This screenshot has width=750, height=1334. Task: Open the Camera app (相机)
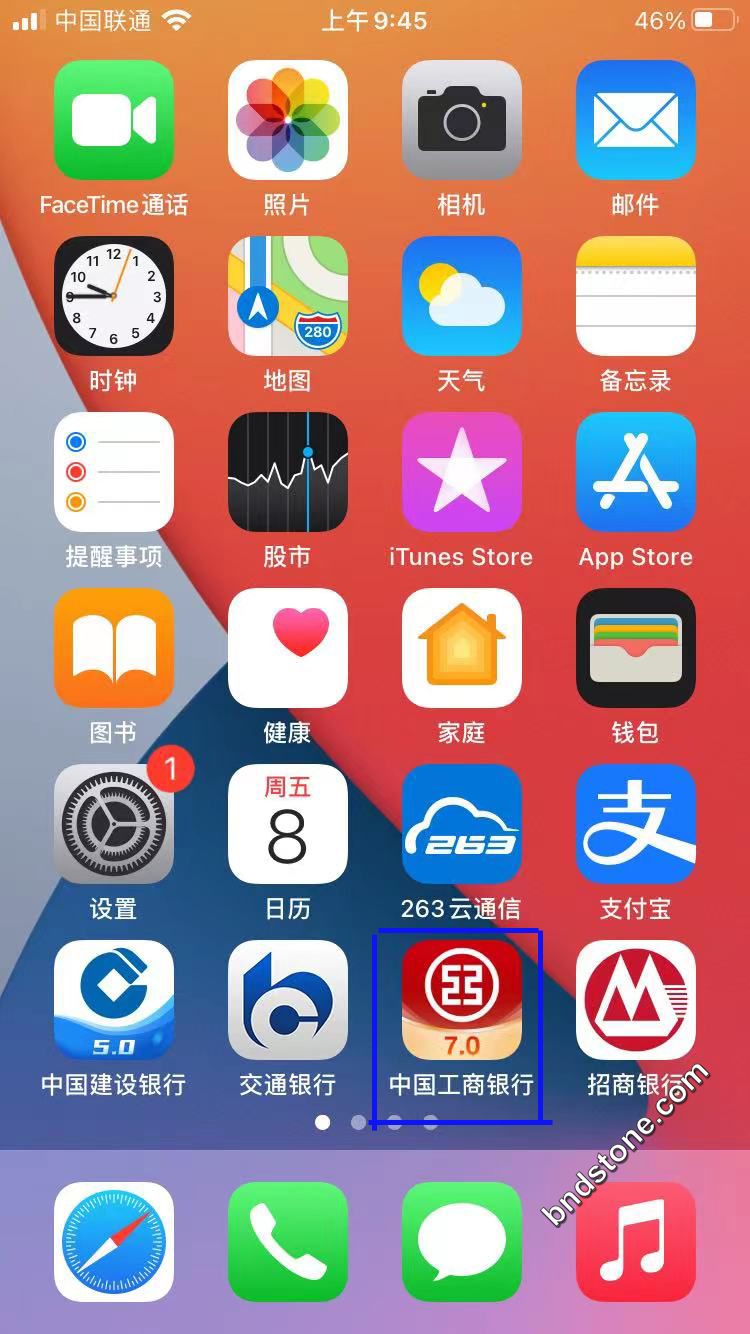(x=461, y=120)
